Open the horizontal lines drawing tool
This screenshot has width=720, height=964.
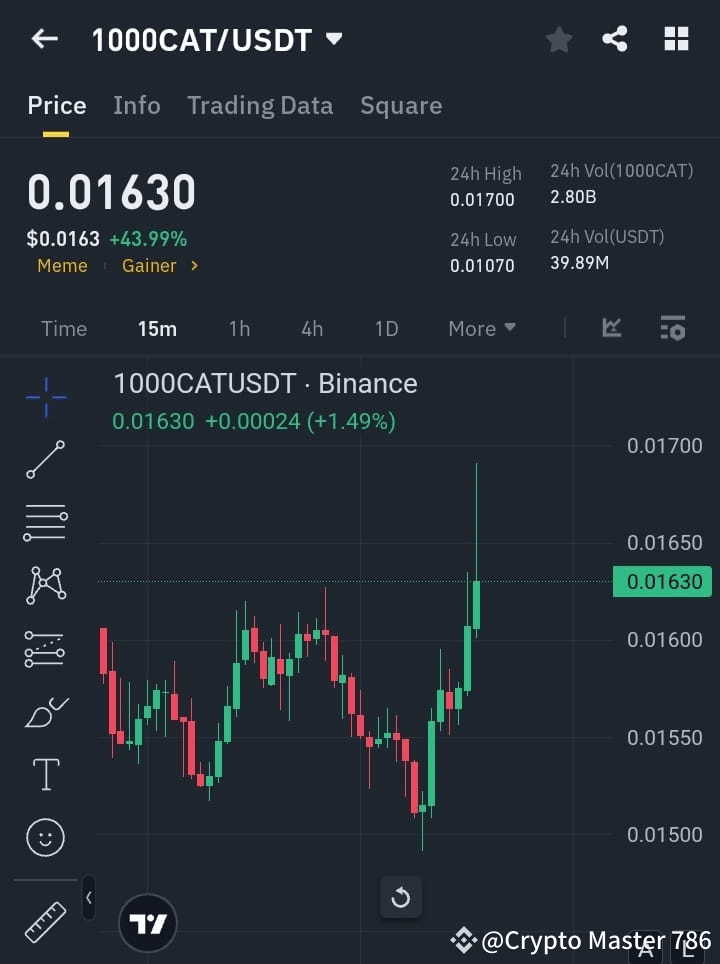coord(45,523)
